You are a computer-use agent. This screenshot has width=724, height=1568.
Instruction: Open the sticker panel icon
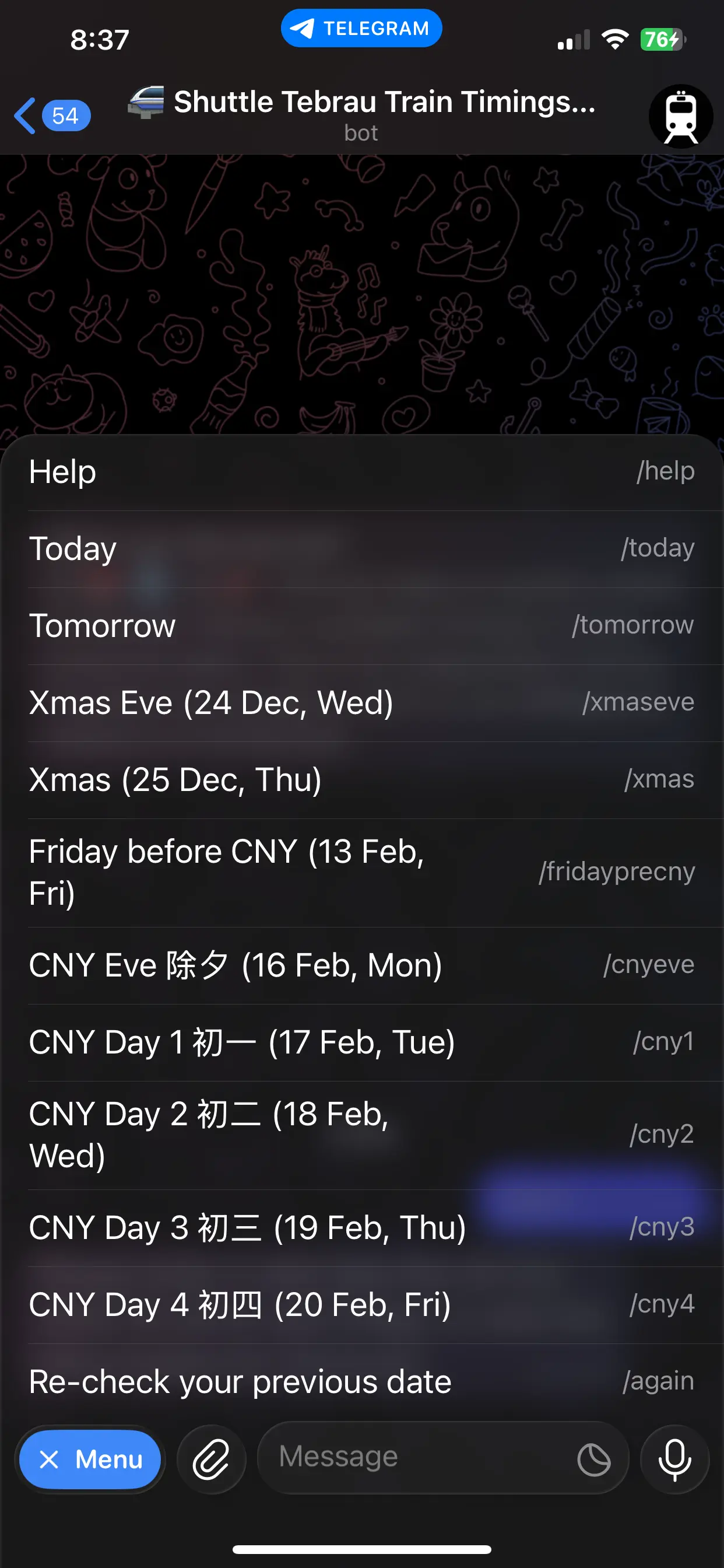[x=594, y=1459]
